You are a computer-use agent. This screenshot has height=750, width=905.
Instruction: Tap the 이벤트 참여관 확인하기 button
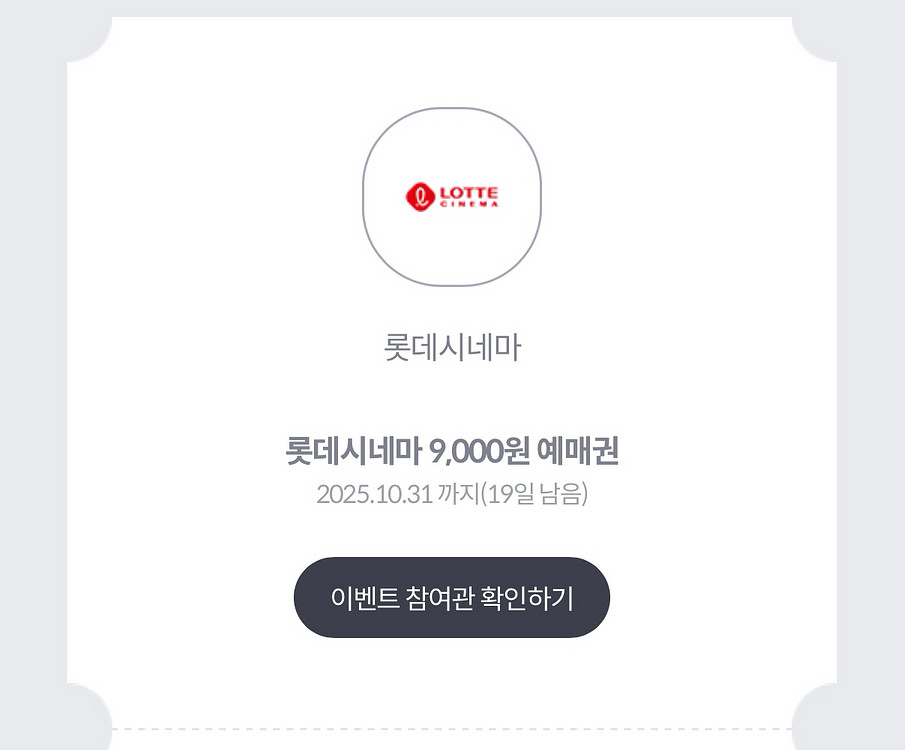[x=451, y=598]
